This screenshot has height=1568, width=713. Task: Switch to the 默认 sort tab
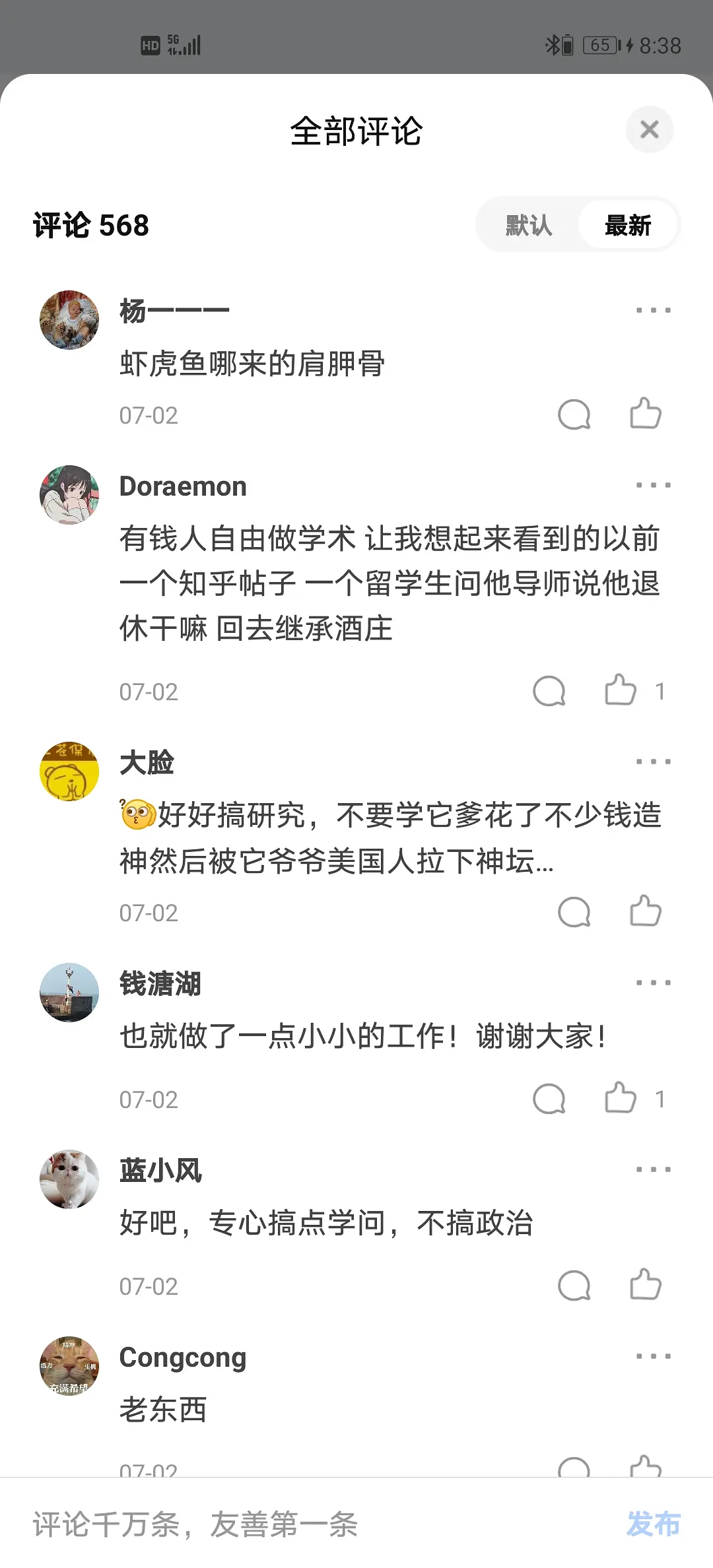[528, 225]
